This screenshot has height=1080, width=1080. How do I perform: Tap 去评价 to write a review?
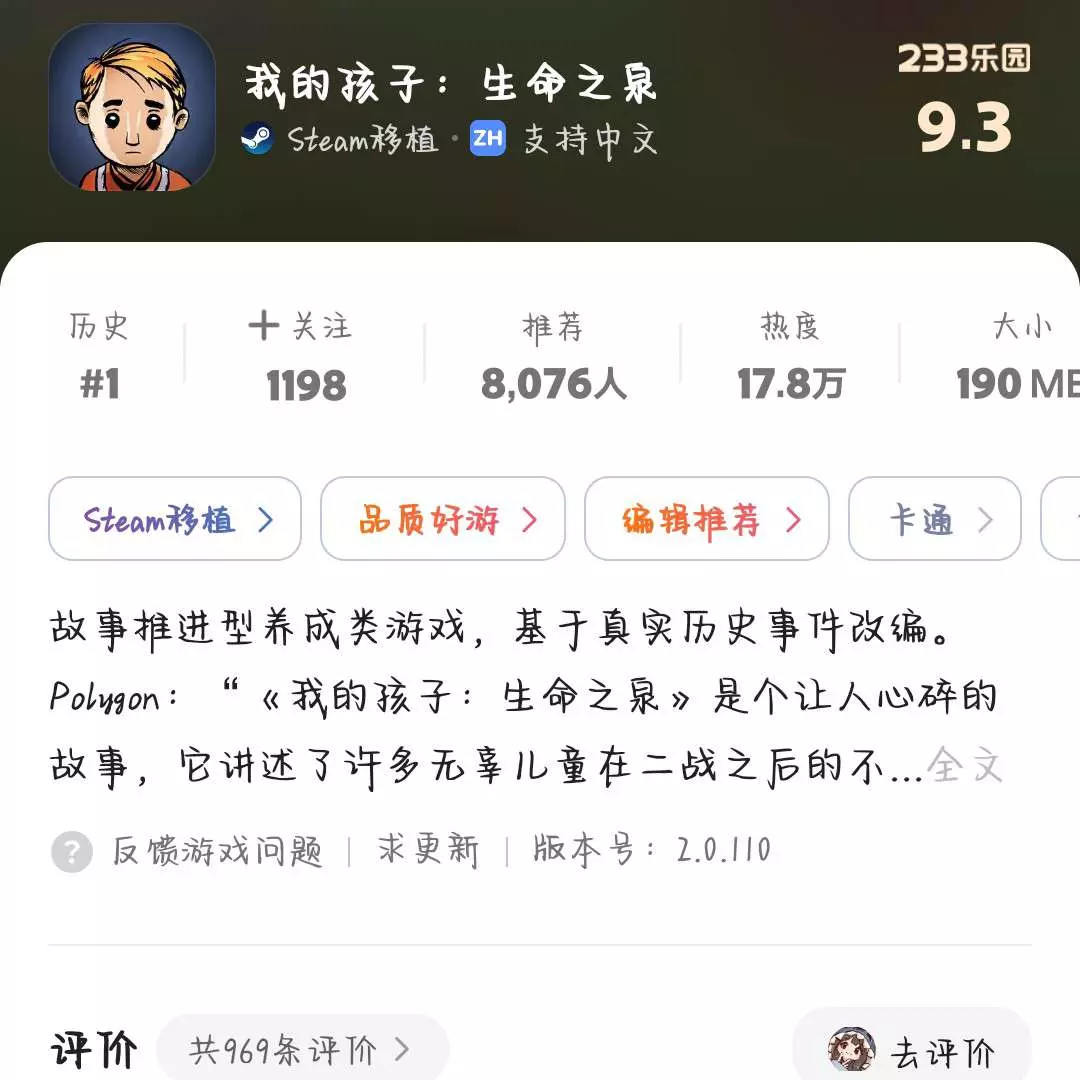tap(912, 1051)
